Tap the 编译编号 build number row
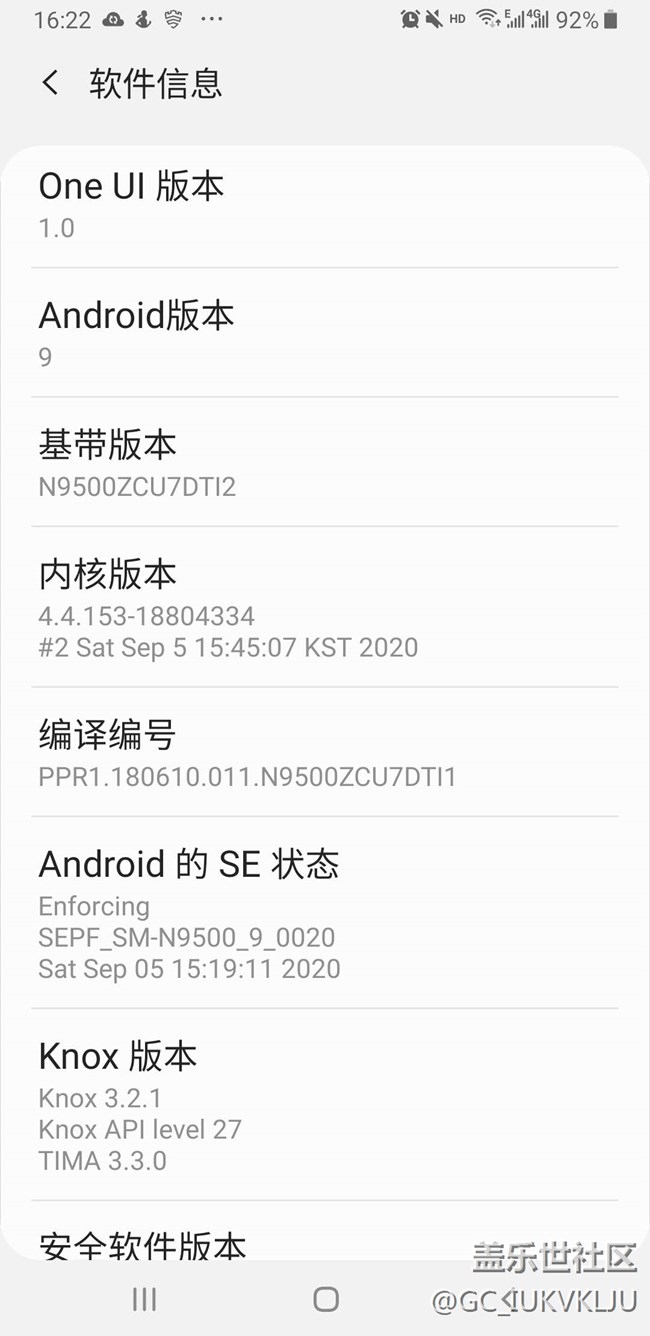Image resolution: width=650 pixels, height=1336 pixels. (324, 753)
